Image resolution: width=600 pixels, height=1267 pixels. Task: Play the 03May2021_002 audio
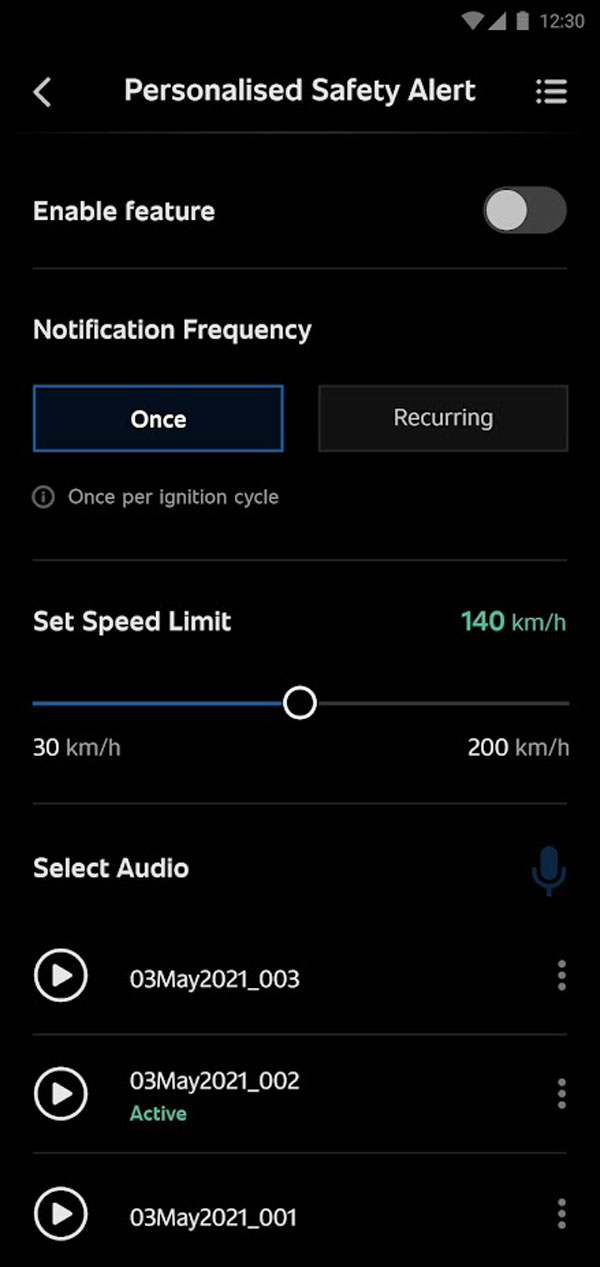pyautogui.click(x=61, y=1094)
